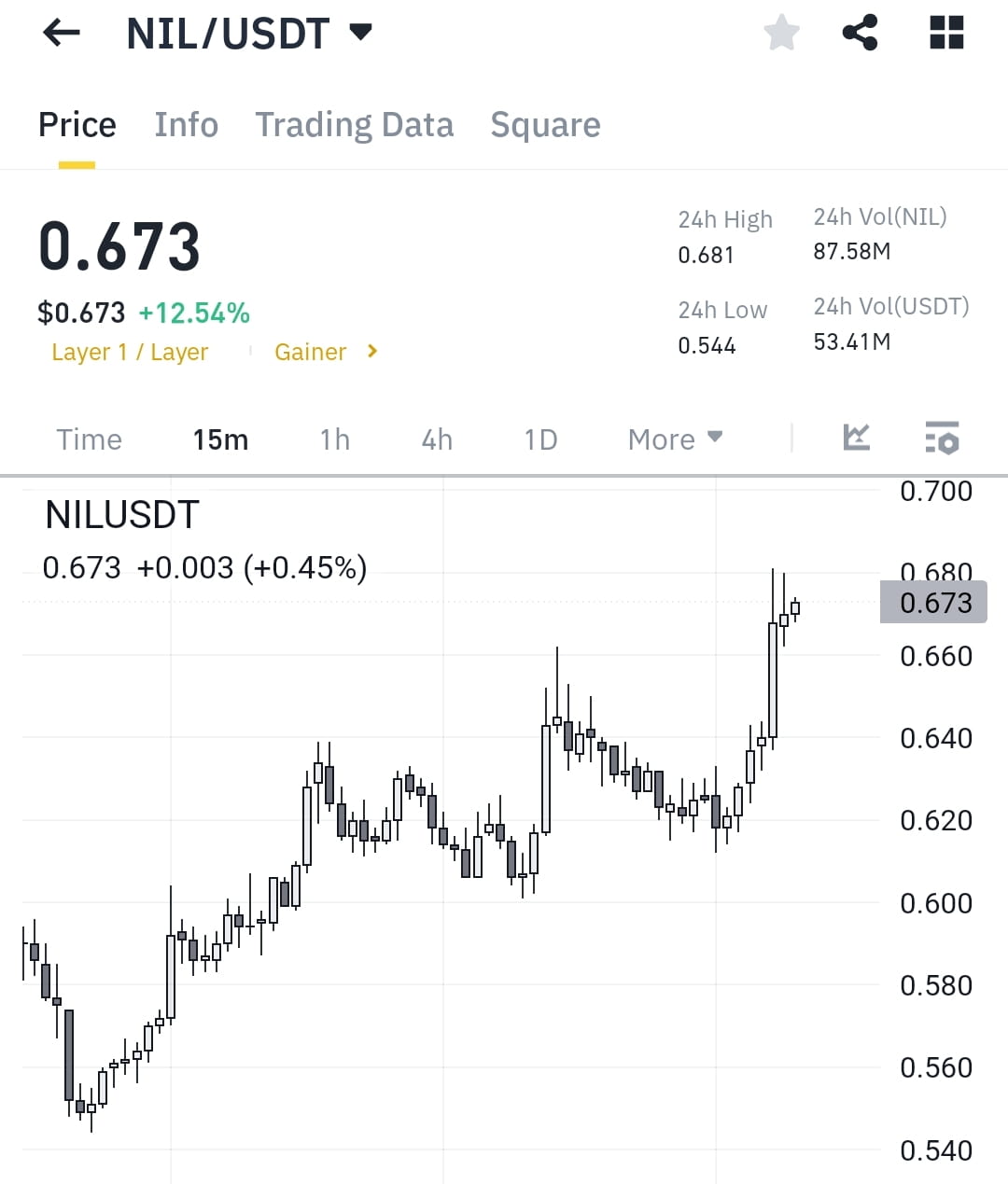Select the 1D chart interval
The width and height of the screenshot is (1008, 1184).
pyautogui.click(x=539, y=439)
